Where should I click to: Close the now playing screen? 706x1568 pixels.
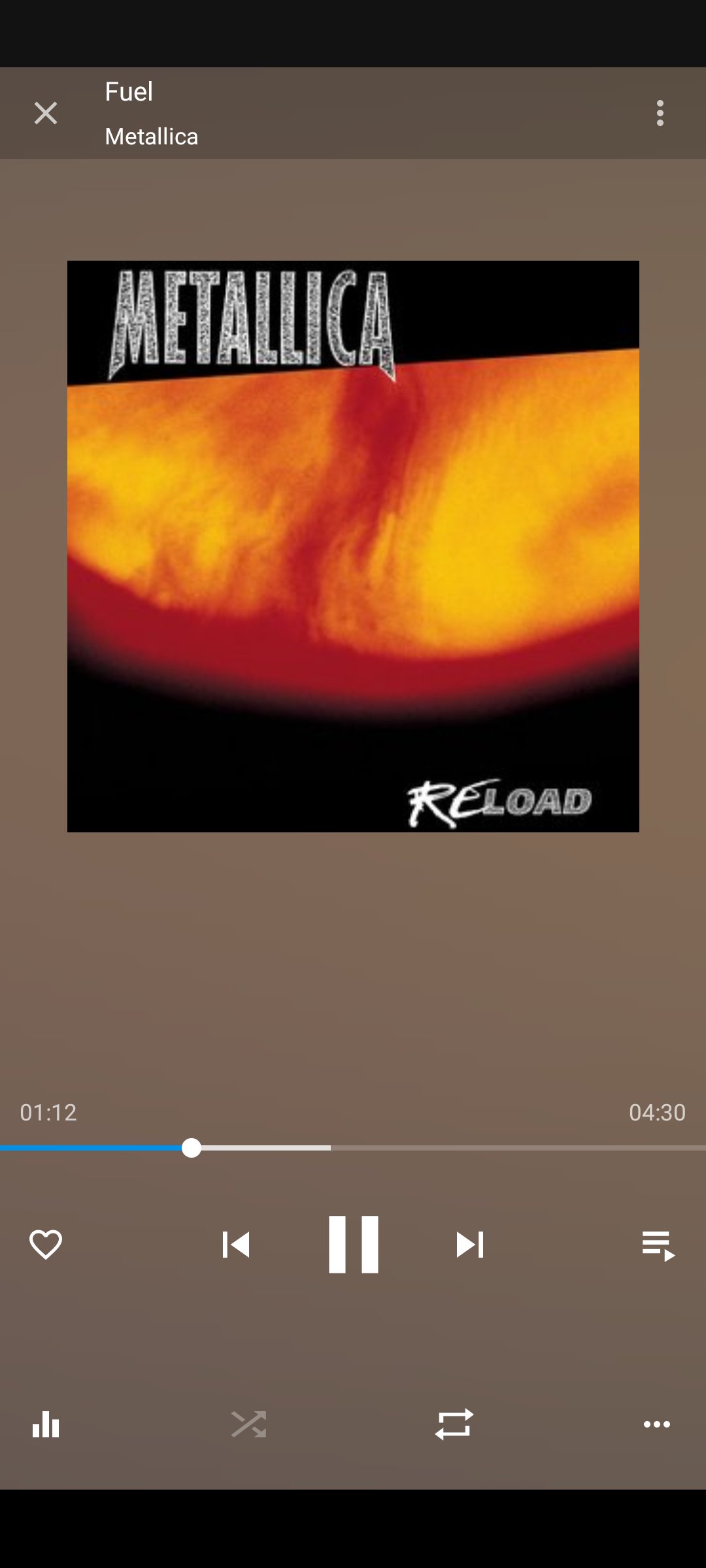pos(46,113)
